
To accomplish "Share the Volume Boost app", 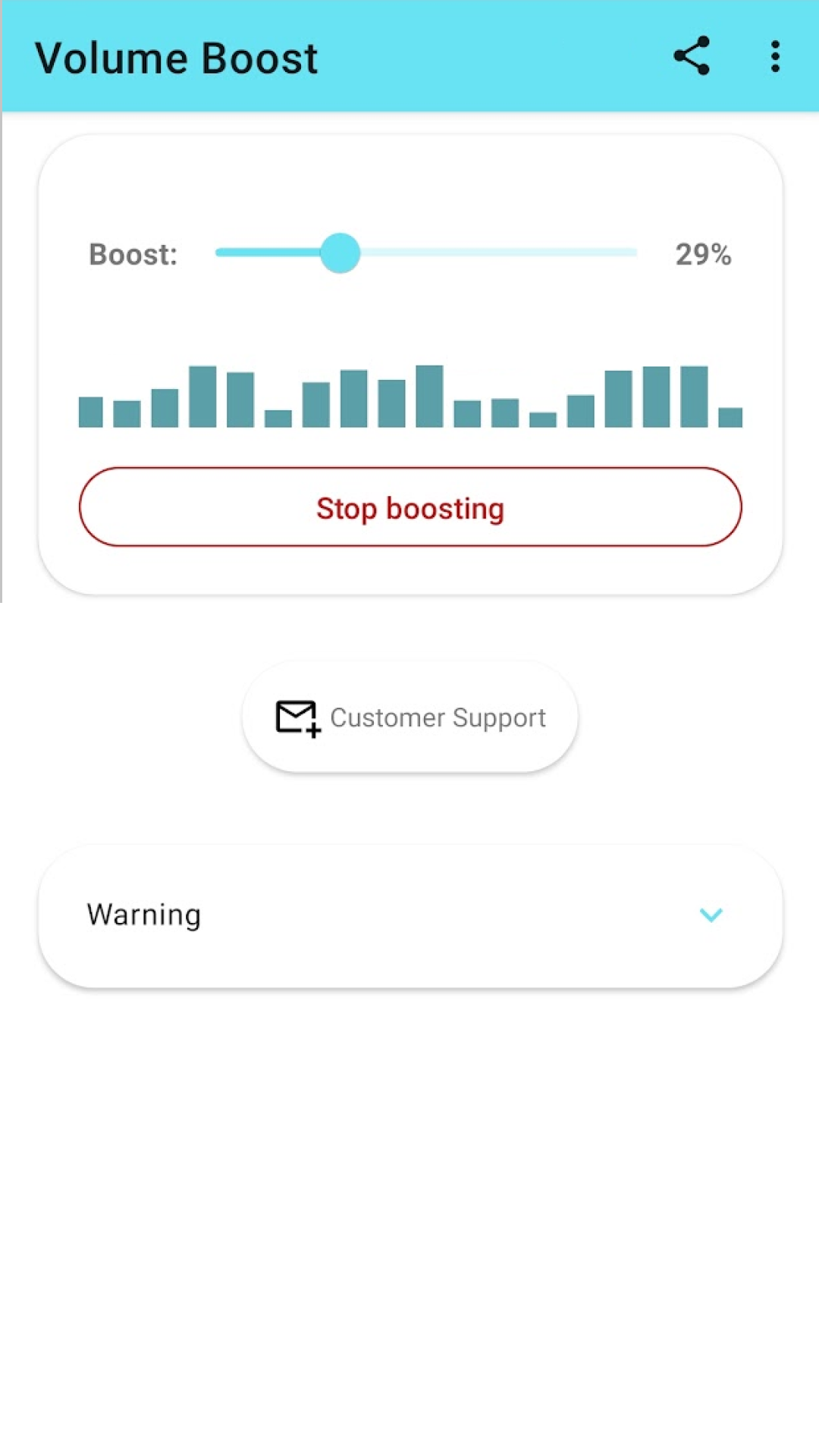I will tap(692, 56).
